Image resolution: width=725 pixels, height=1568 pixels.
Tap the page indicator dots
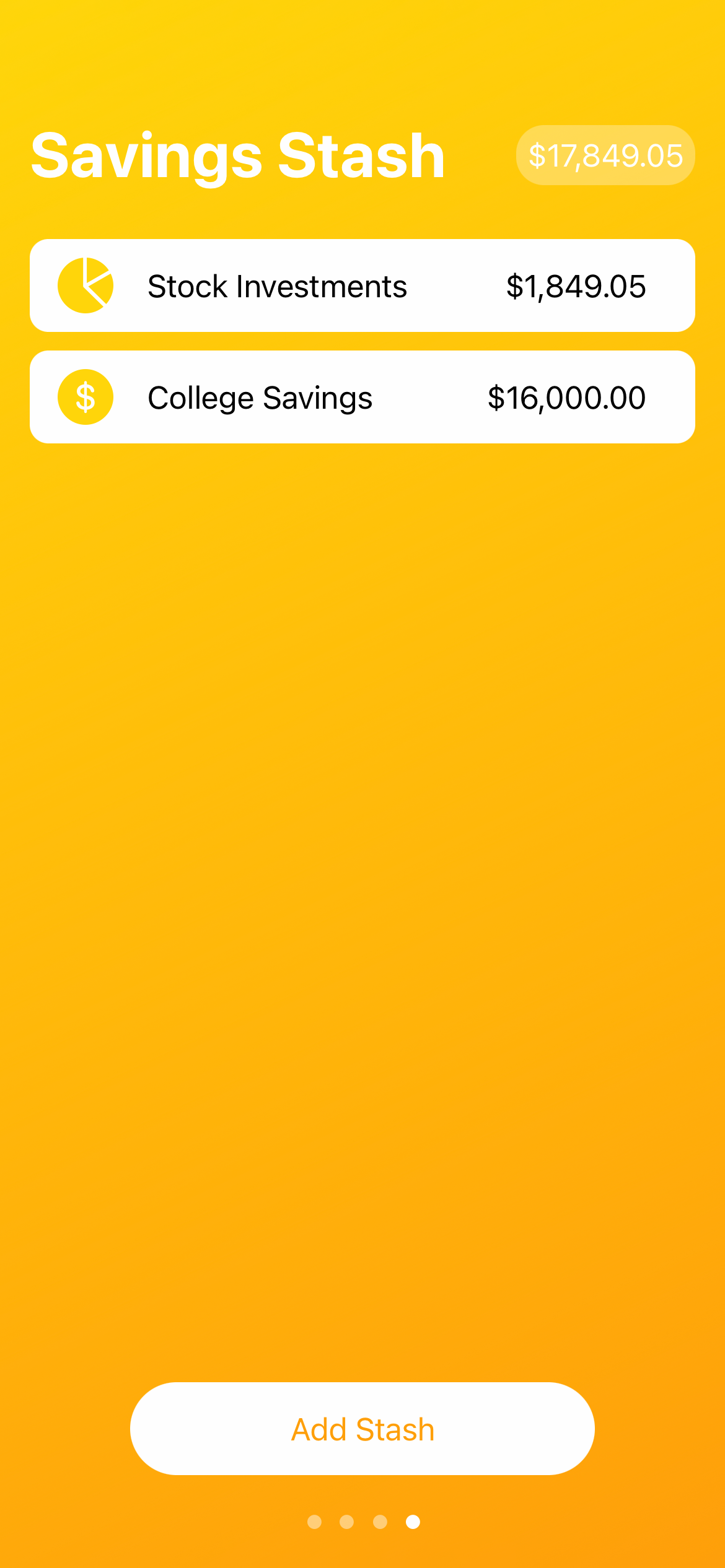coord(363,1522)
